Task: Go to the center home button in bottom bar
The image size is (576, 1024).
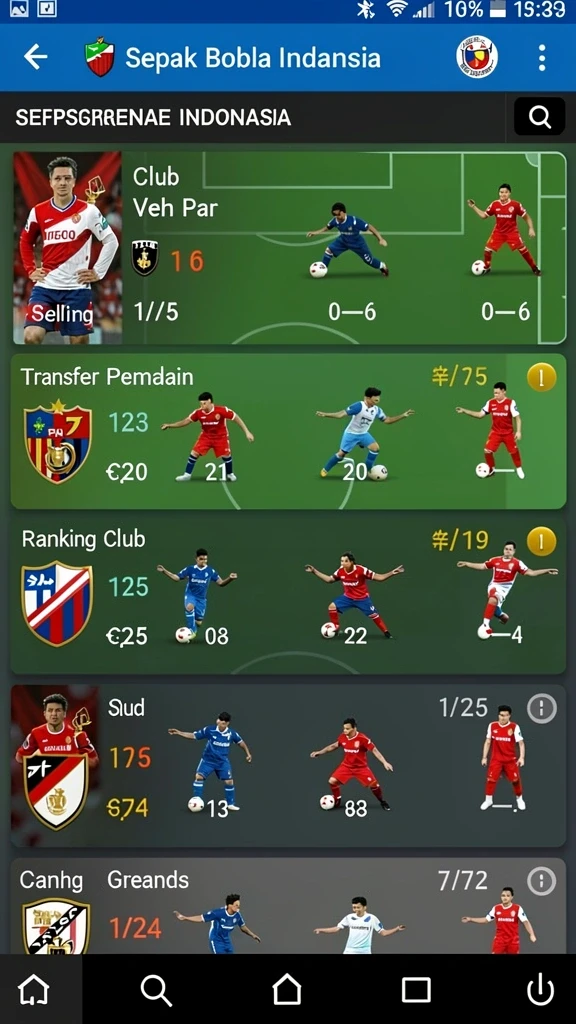Action: [287, 991]
